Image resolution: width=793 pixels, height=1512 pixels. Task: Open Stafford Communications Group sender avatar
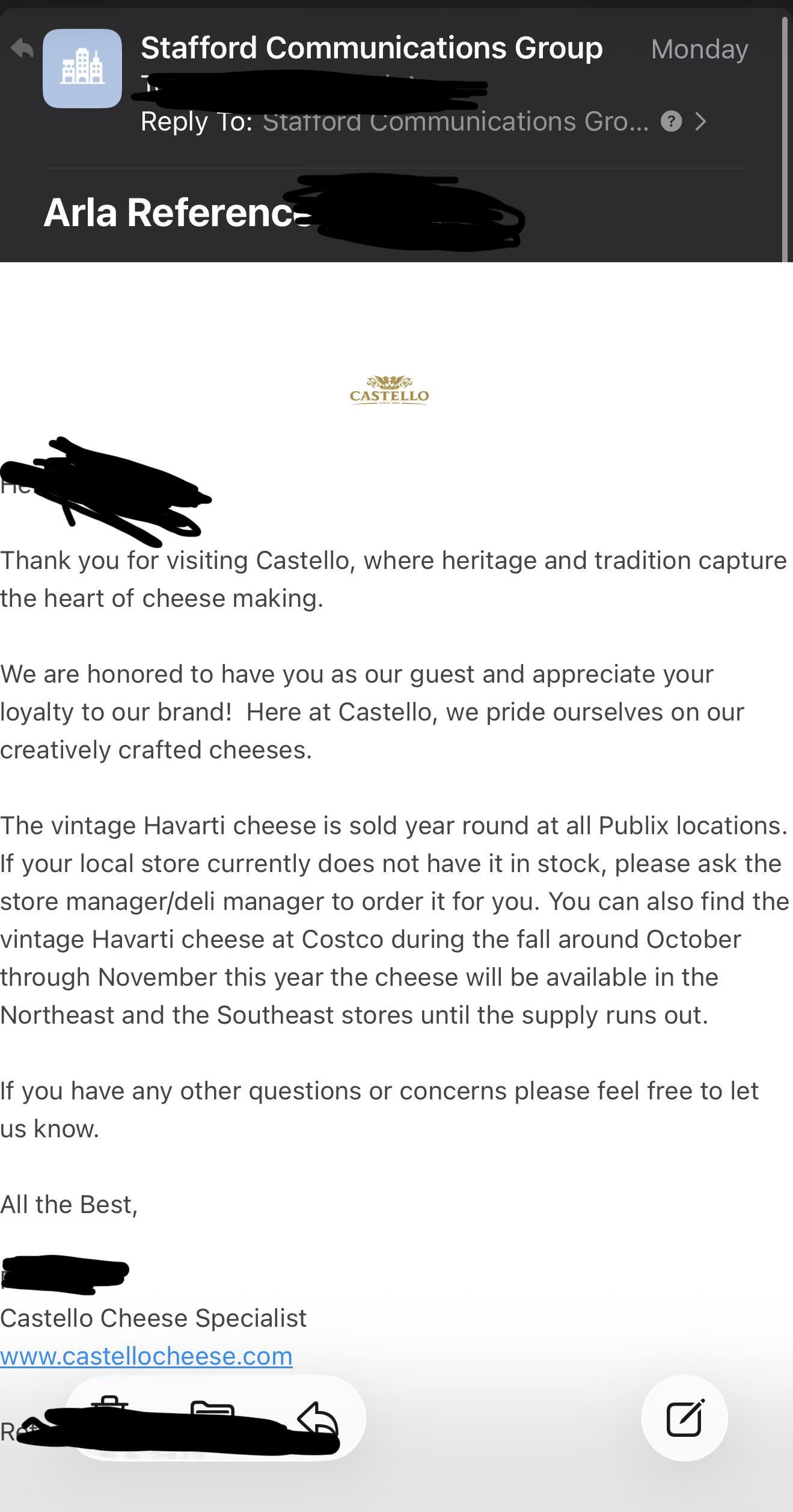(82, 69)
